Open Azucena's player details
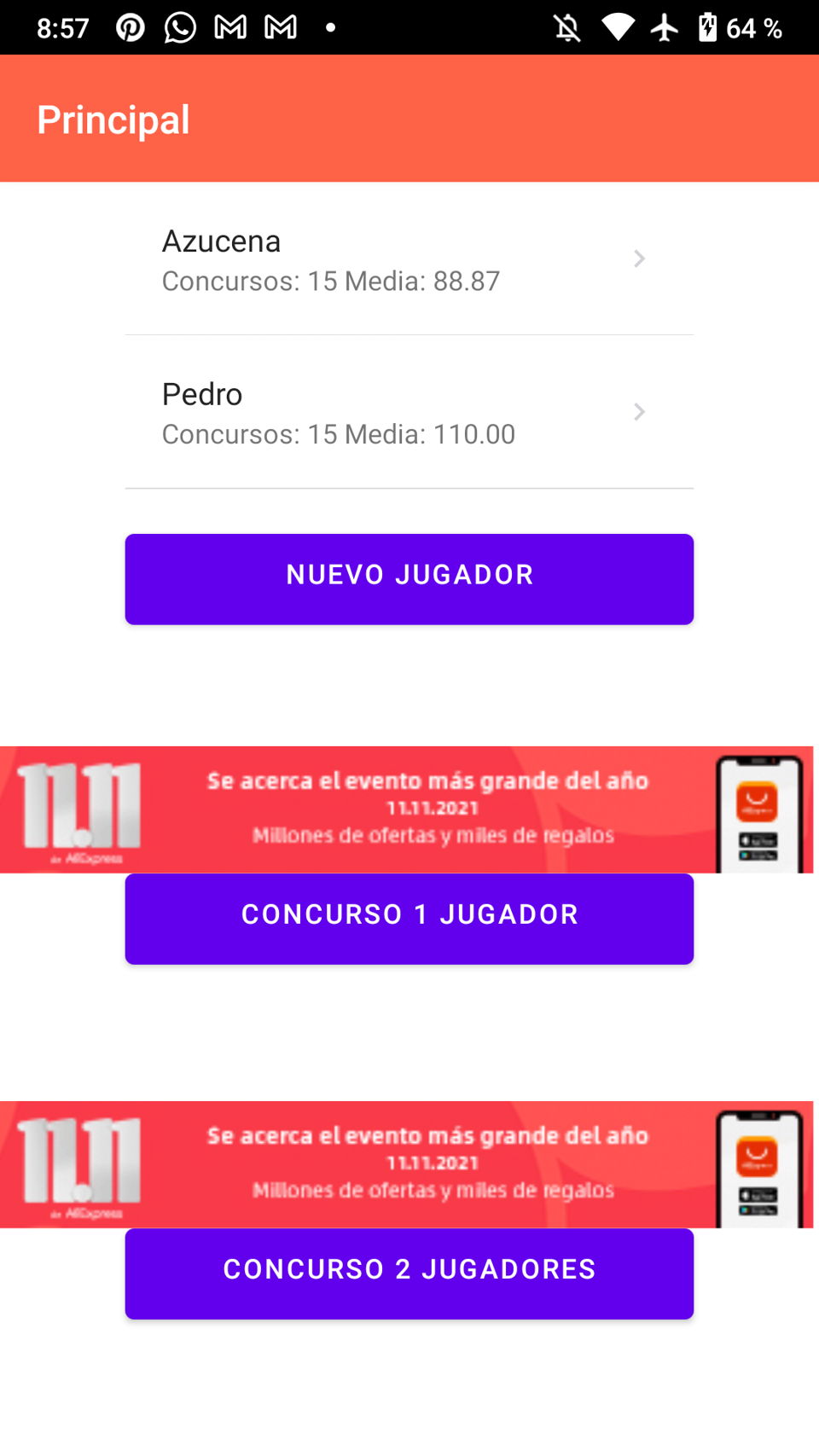This screenshot has height=1456, width=819. (408, 259)
